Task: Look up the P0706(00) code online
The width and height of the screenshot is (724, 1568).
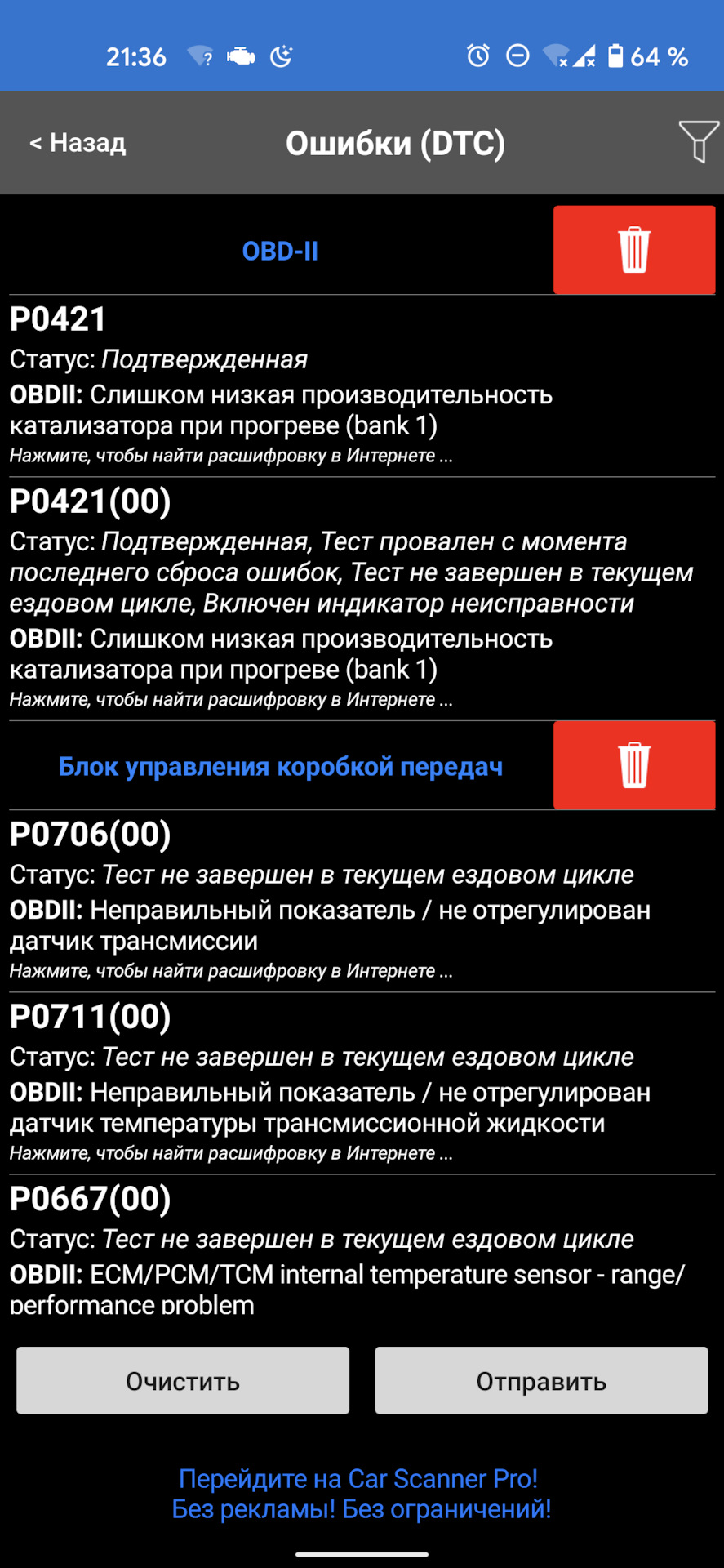Action: coord(231,971)
